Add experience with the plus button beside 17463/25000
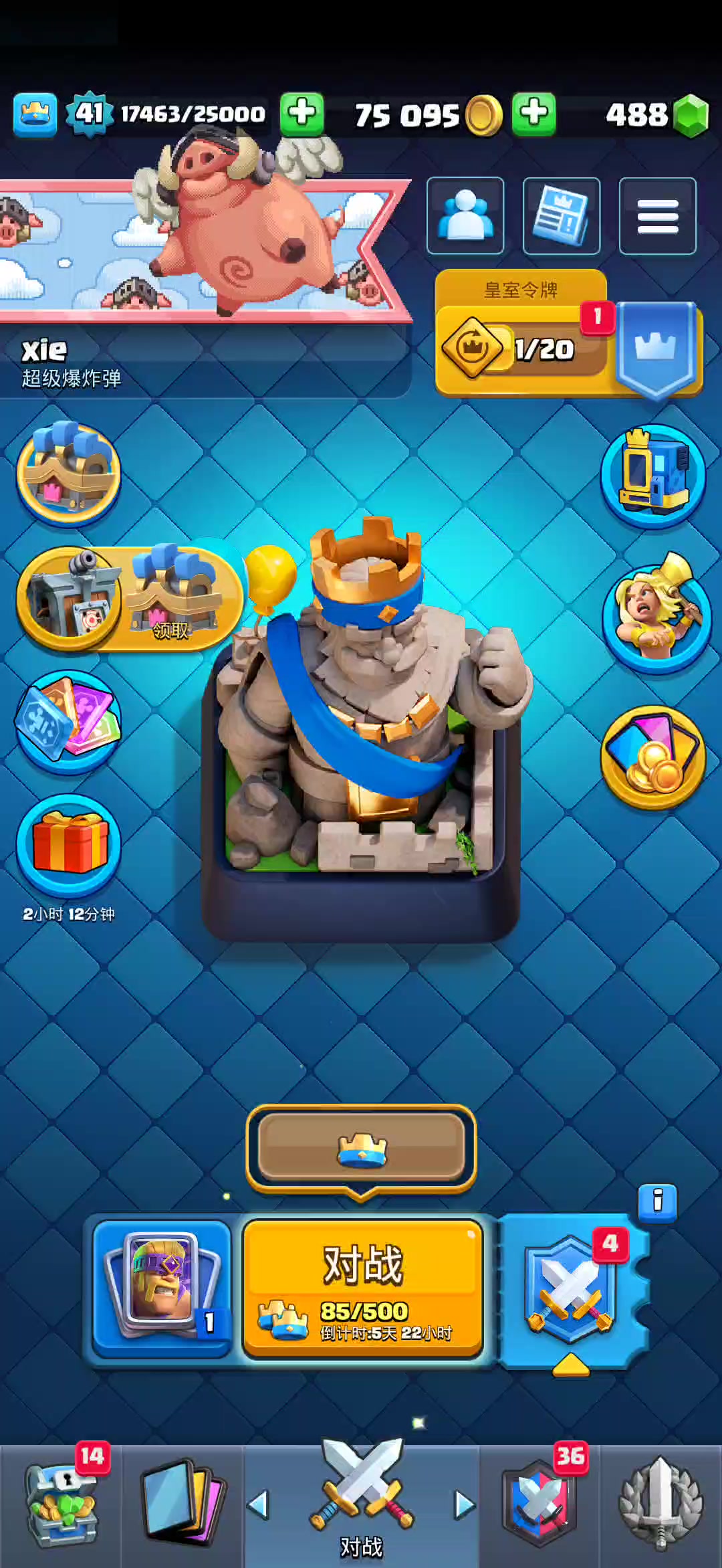Screen dimensions: 722x1568 point(302,114)
